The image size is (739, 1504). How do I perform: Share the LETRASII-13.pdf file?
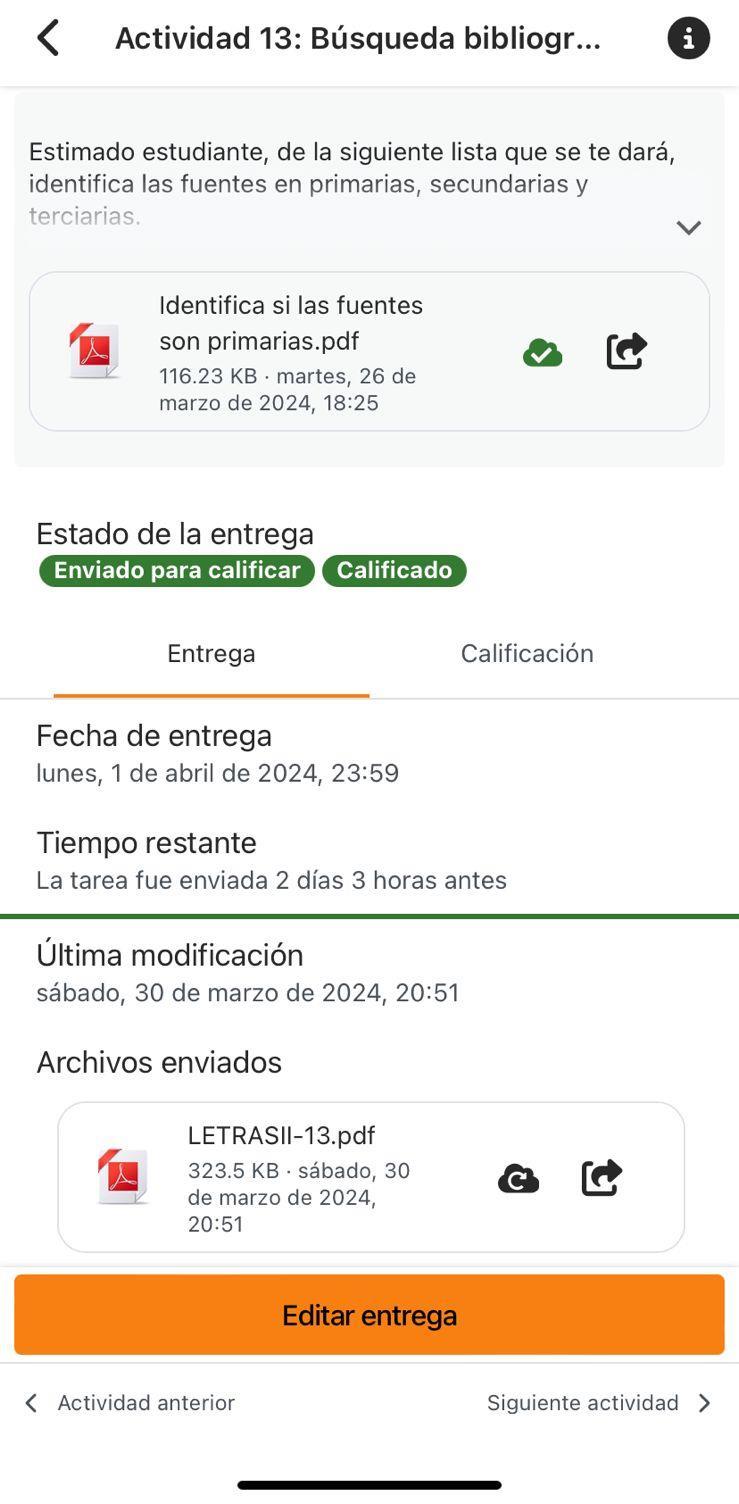(602, 1177)
